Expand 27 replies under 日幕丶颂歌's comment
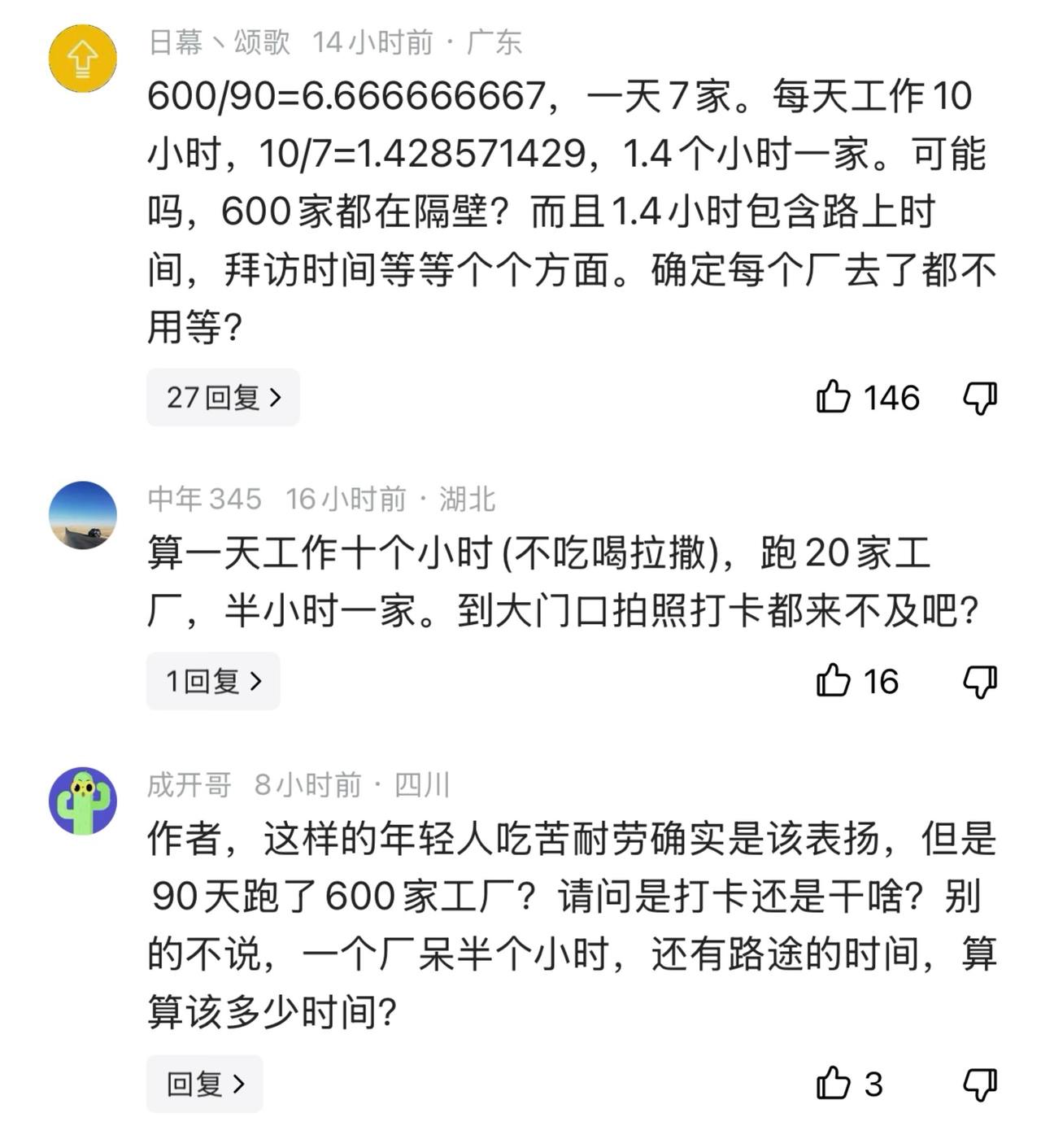This screenshot has width=1041, height=1148. [x=223, y=397]
